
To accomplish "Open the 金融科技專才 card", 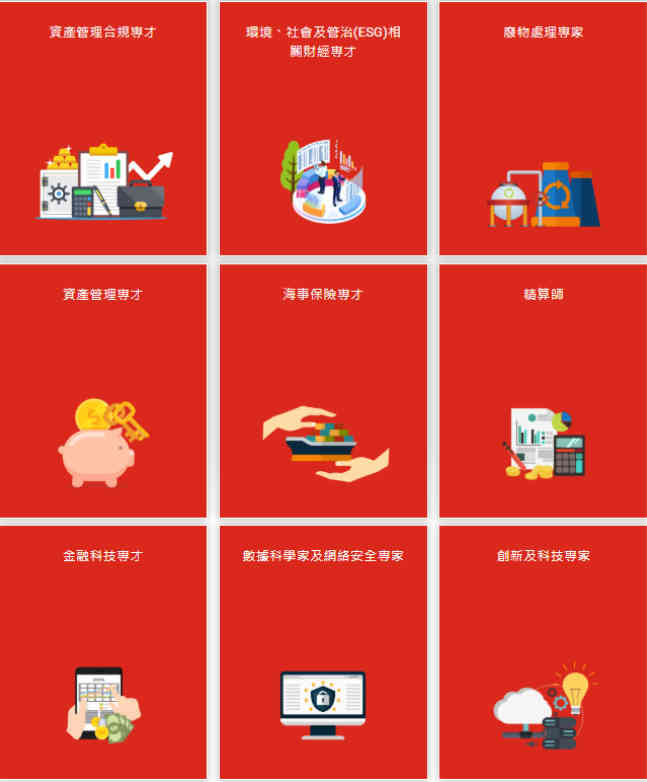I will coord(103,652).
